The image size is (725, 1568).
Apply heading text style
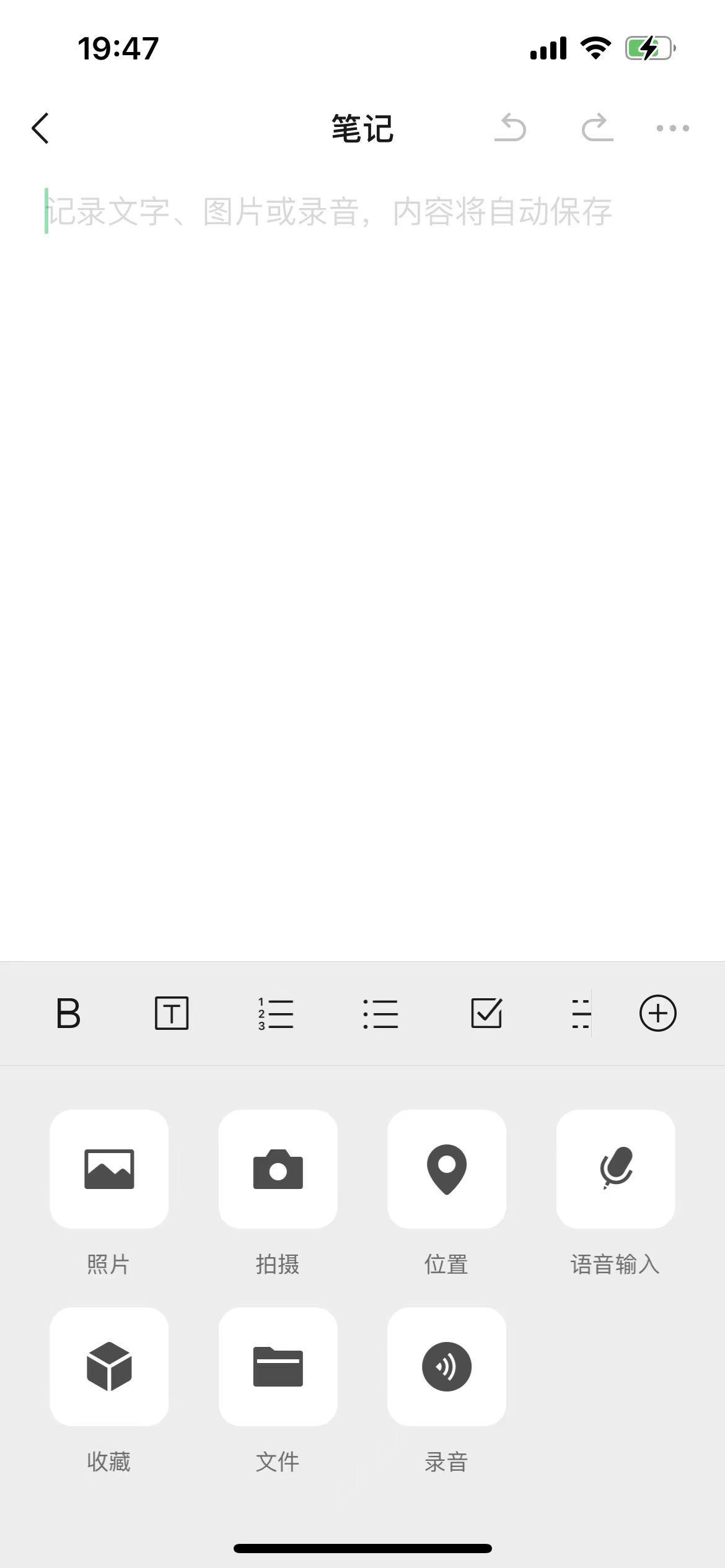[171, 1014]
